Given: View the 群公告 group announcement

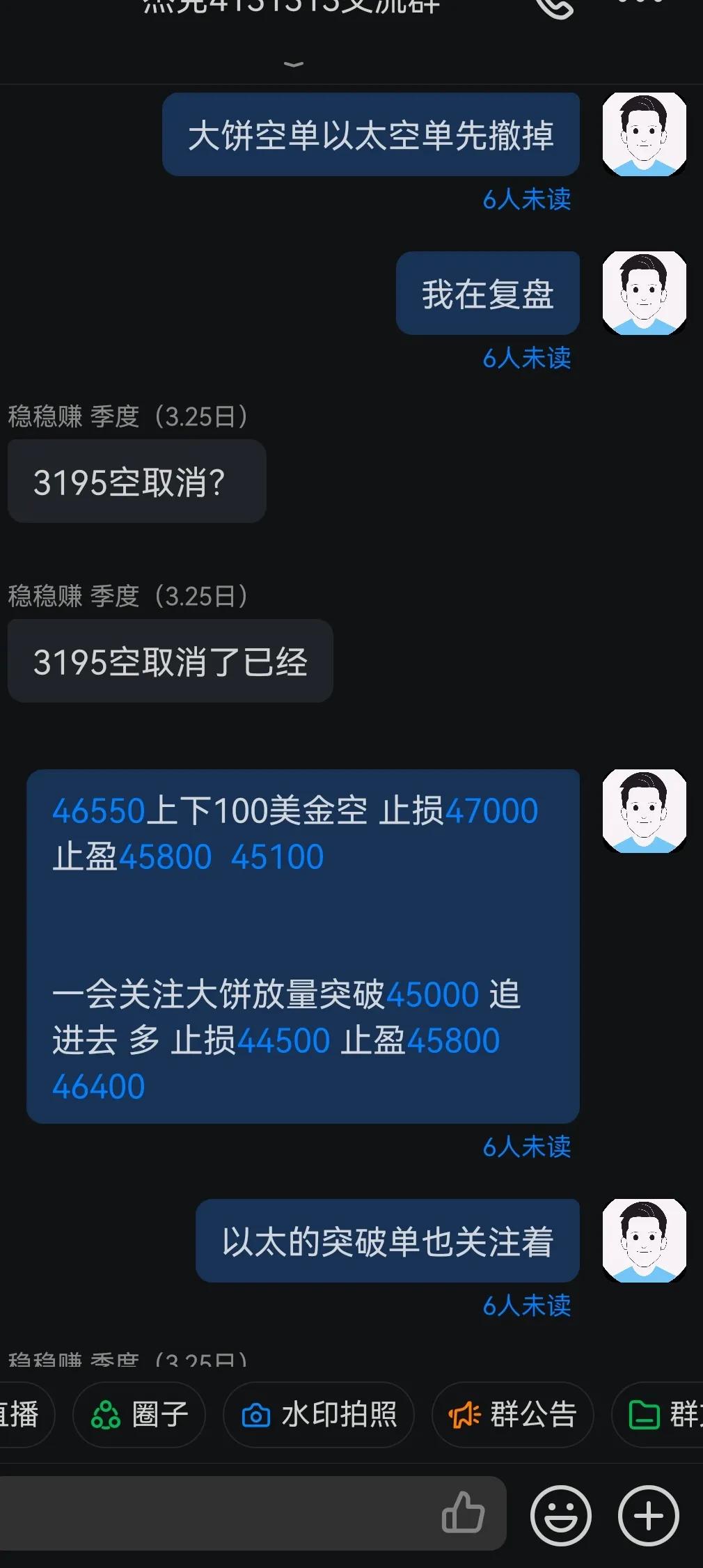Looking at the screenshot, I should 512,1415.
